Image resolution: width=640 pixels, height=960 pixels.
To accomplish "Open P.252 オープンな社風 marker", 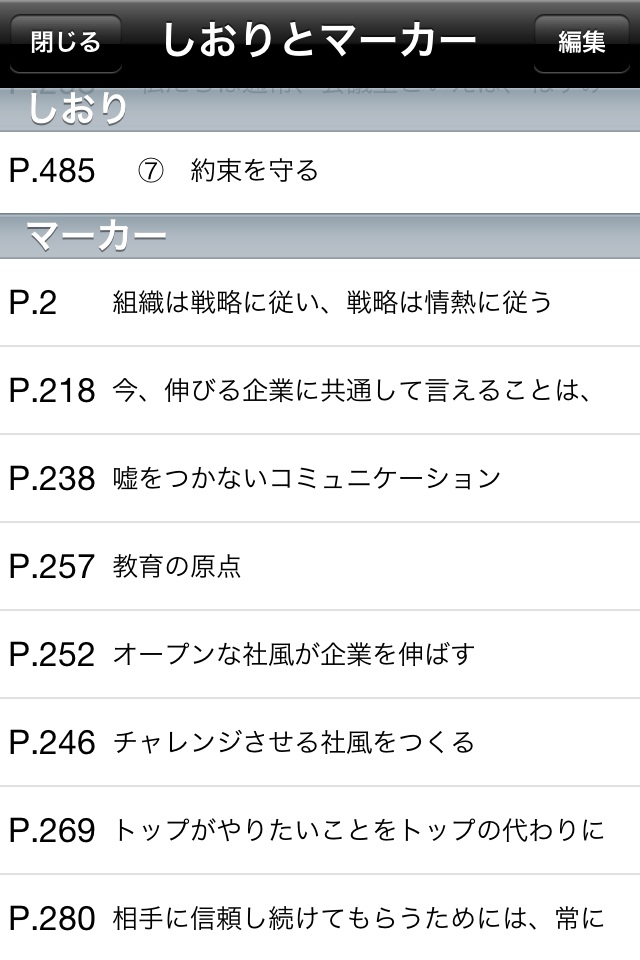I will (320, 654).
